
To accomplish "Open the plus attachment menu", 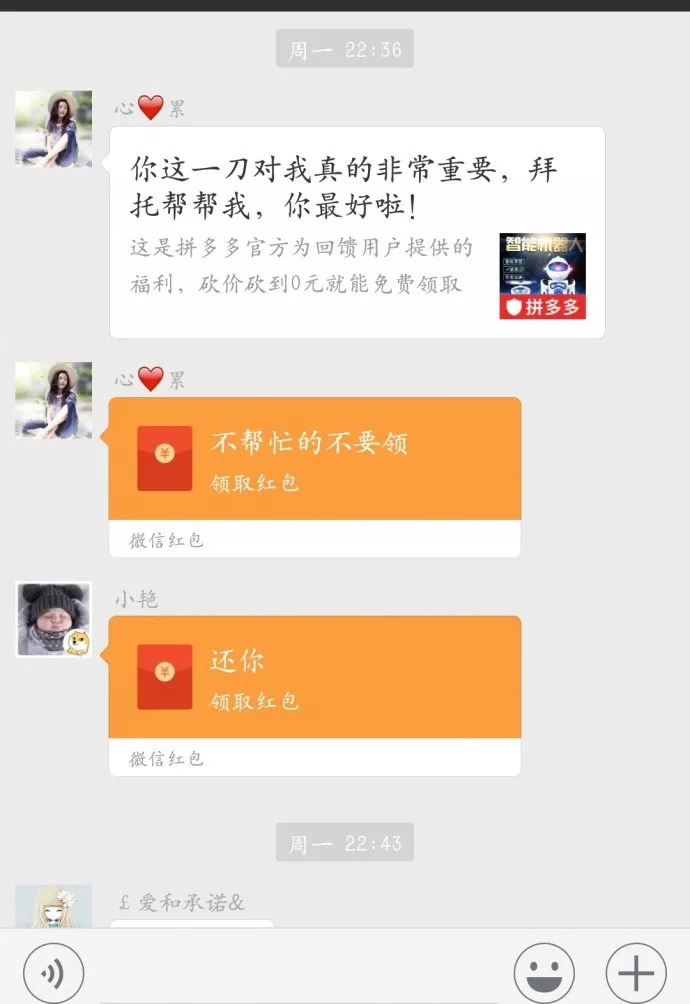I will tap(636, 973).
